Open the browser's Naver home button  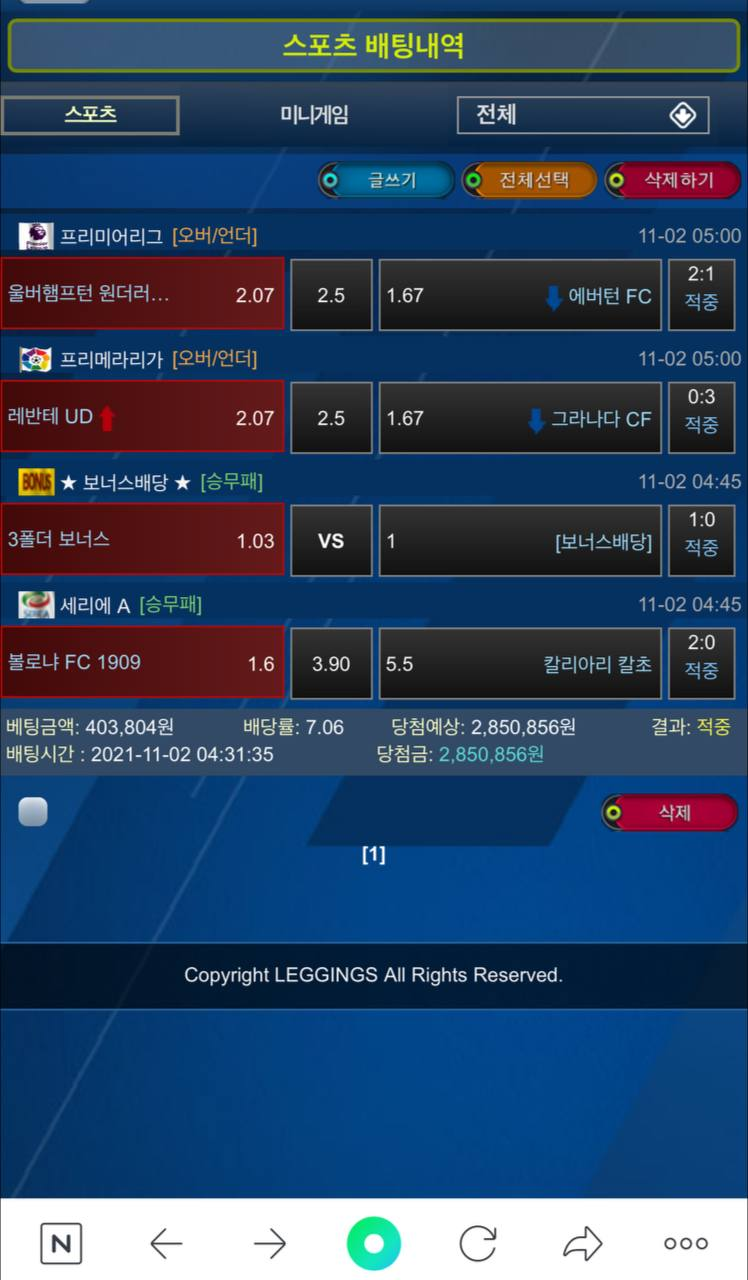[x=61, y=1244]
